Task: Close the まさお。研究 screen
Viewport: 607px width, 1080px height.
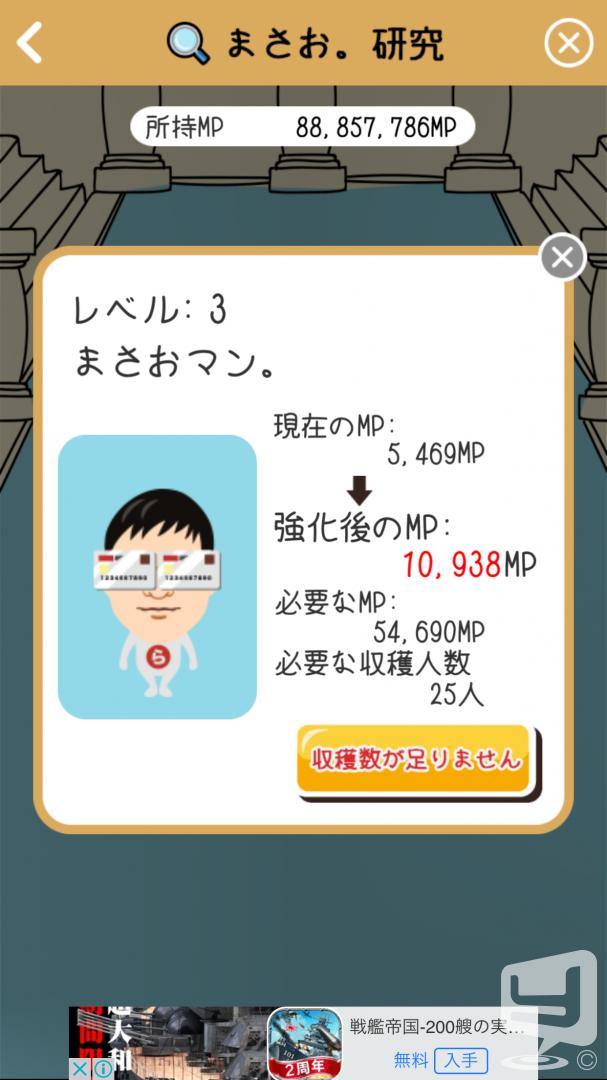Action: pos(568,43)
